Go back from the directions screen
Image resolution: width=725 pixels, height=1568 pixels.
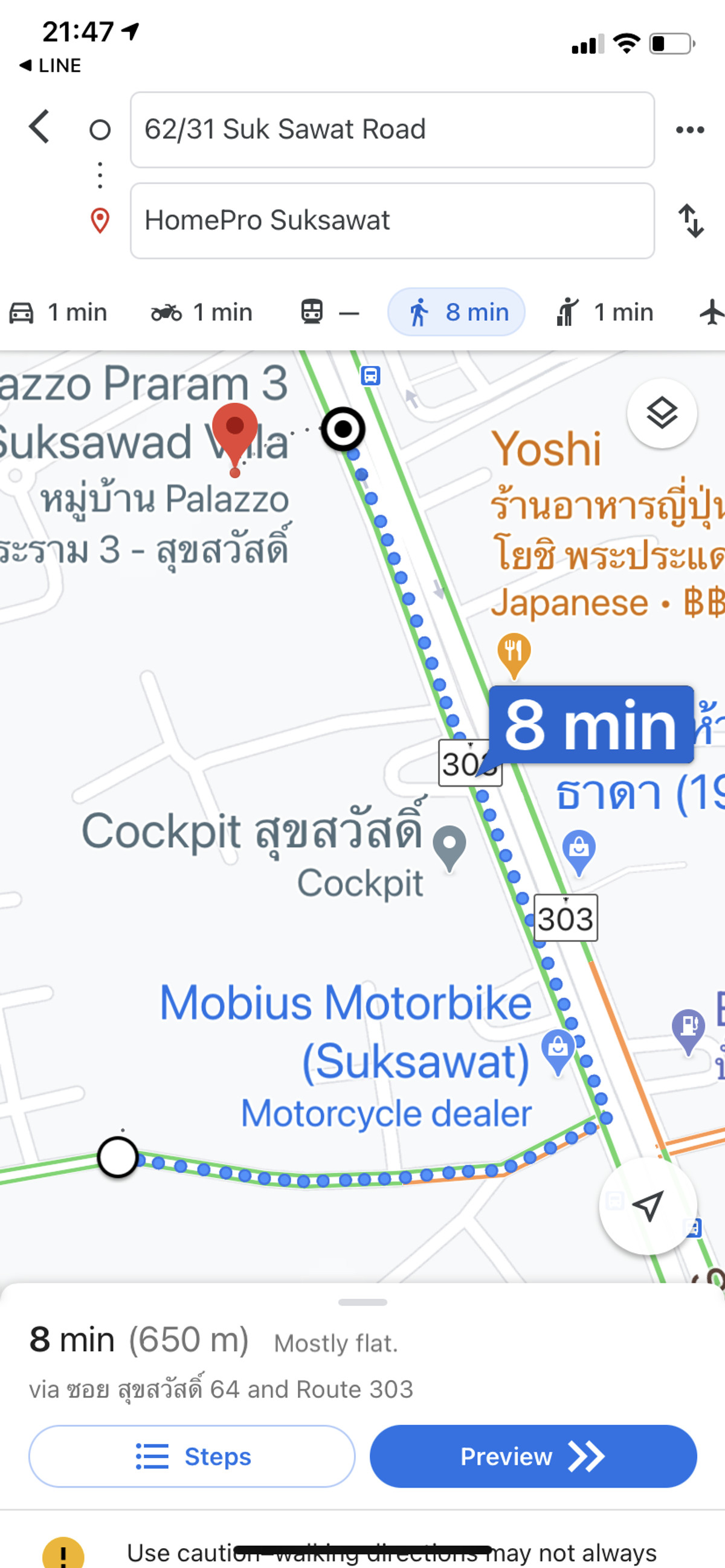(39, 127)
